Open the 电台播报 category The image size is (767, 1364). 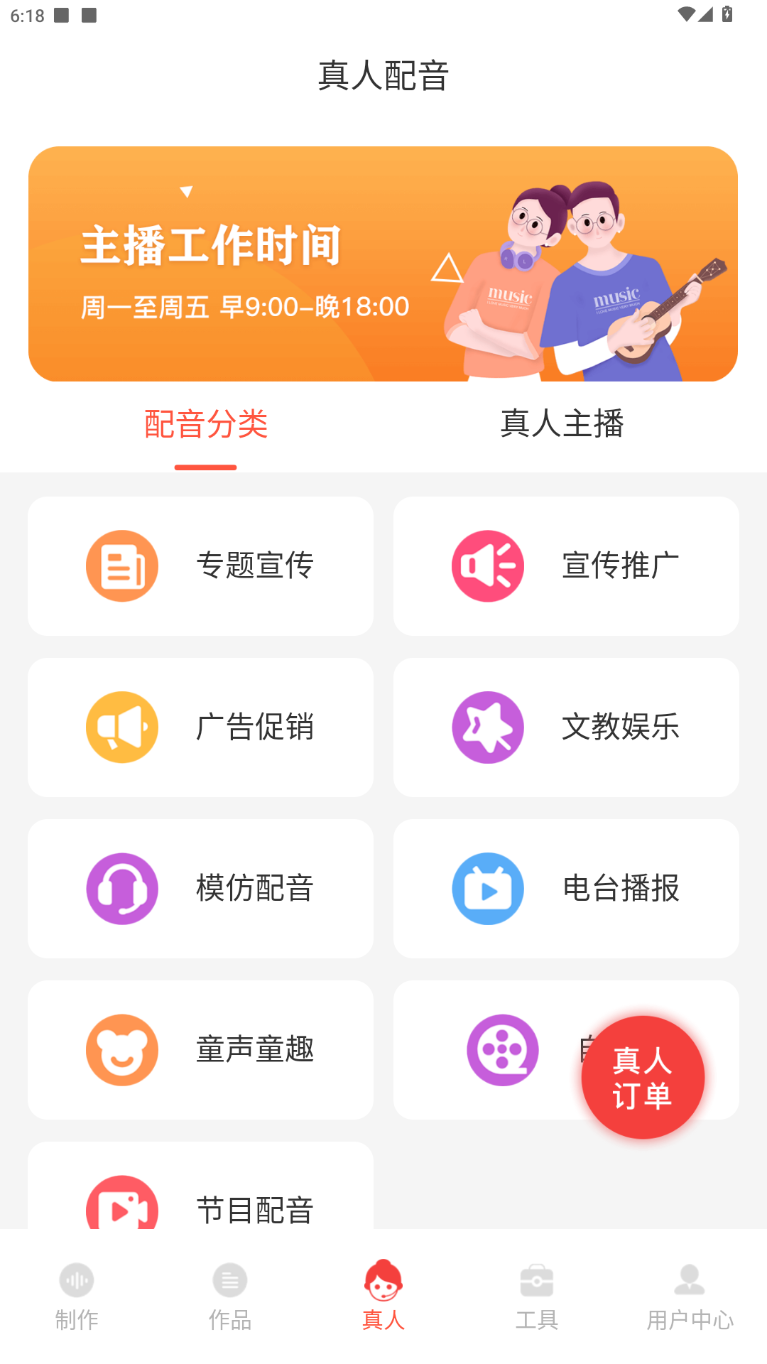[566, 888]
